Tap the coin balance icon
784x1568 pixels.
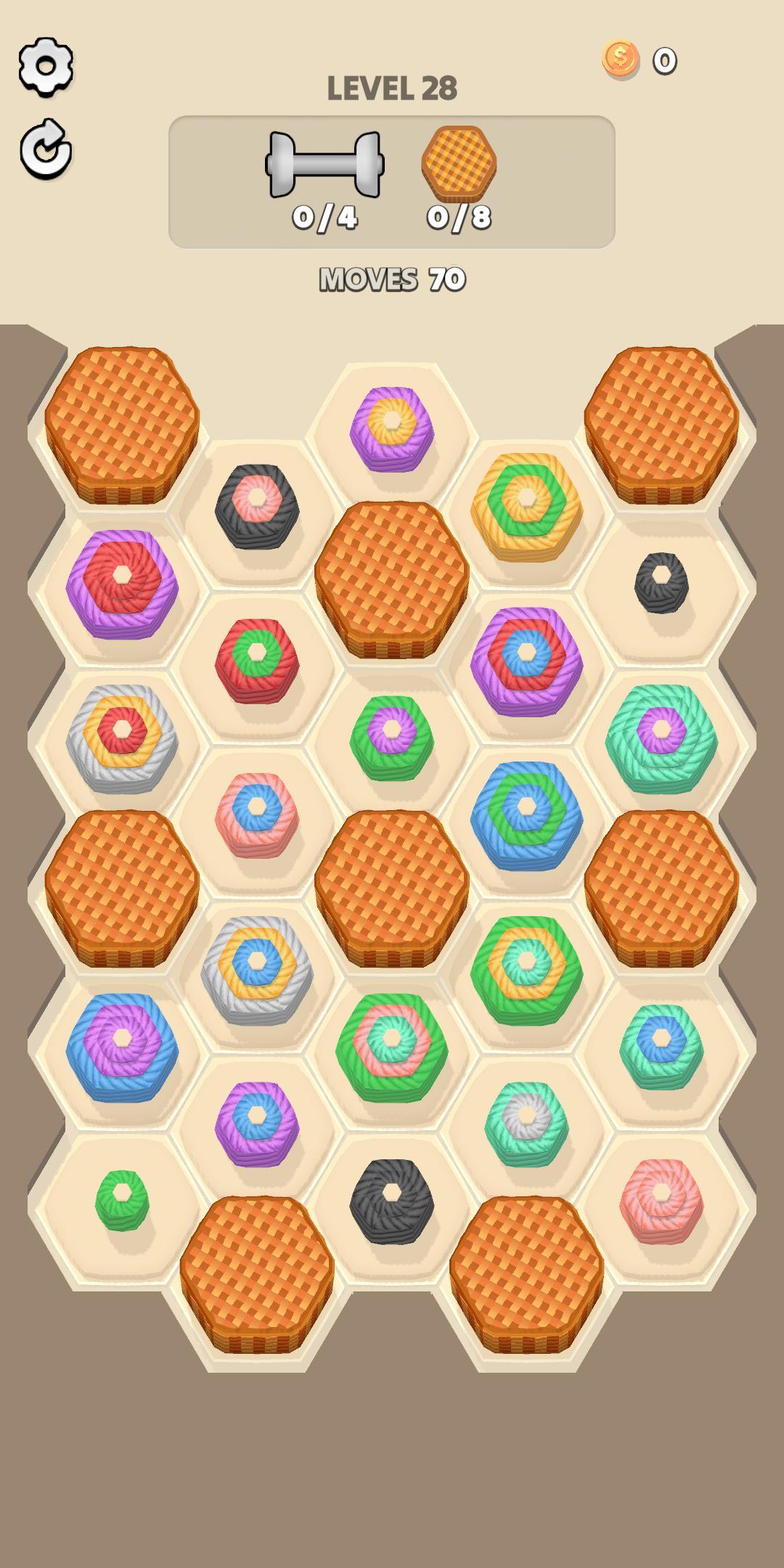tap(620, 60)
